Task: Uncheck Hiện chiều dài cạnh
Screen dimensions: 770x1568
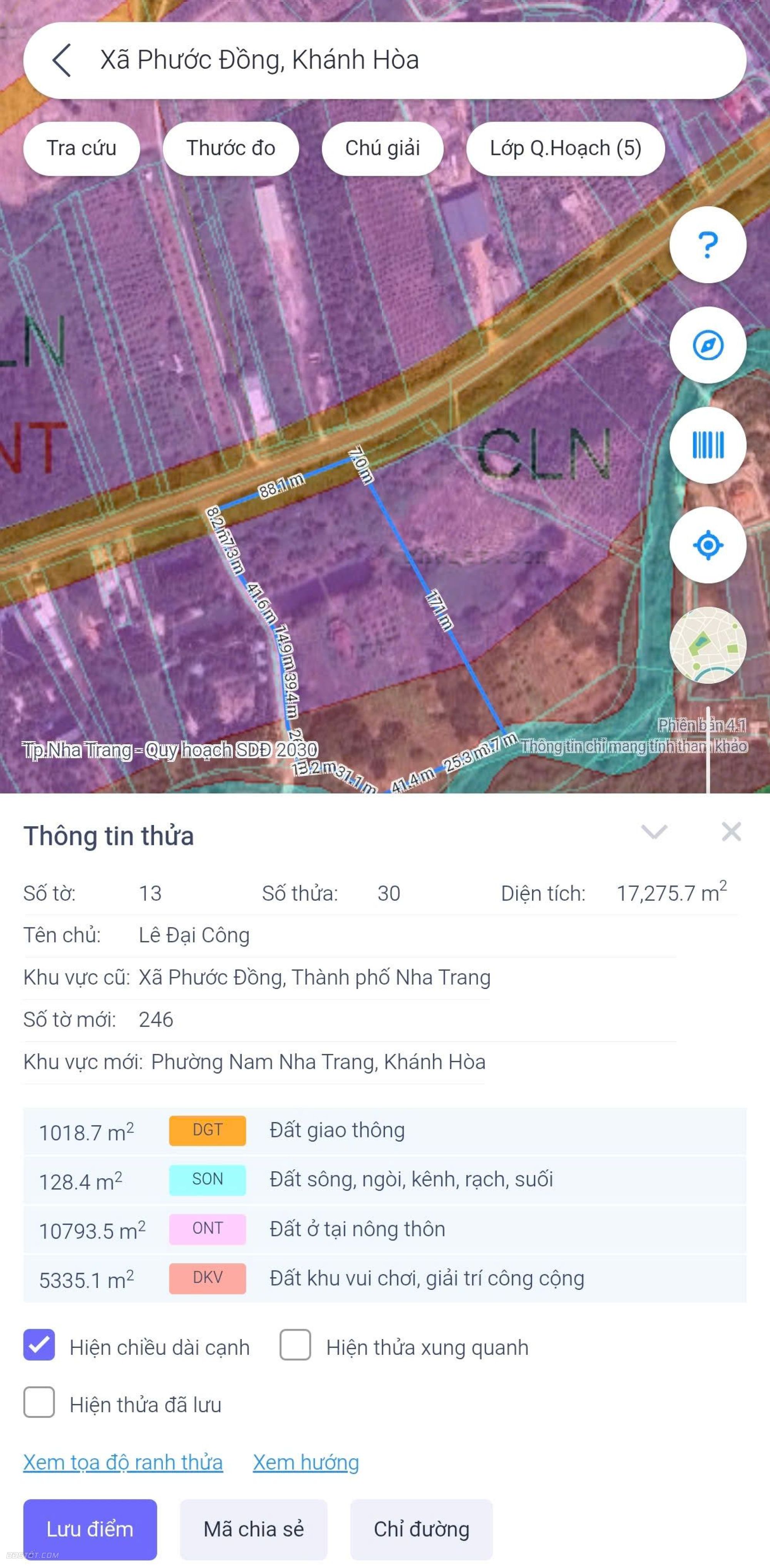Action: click(39, 1344)
